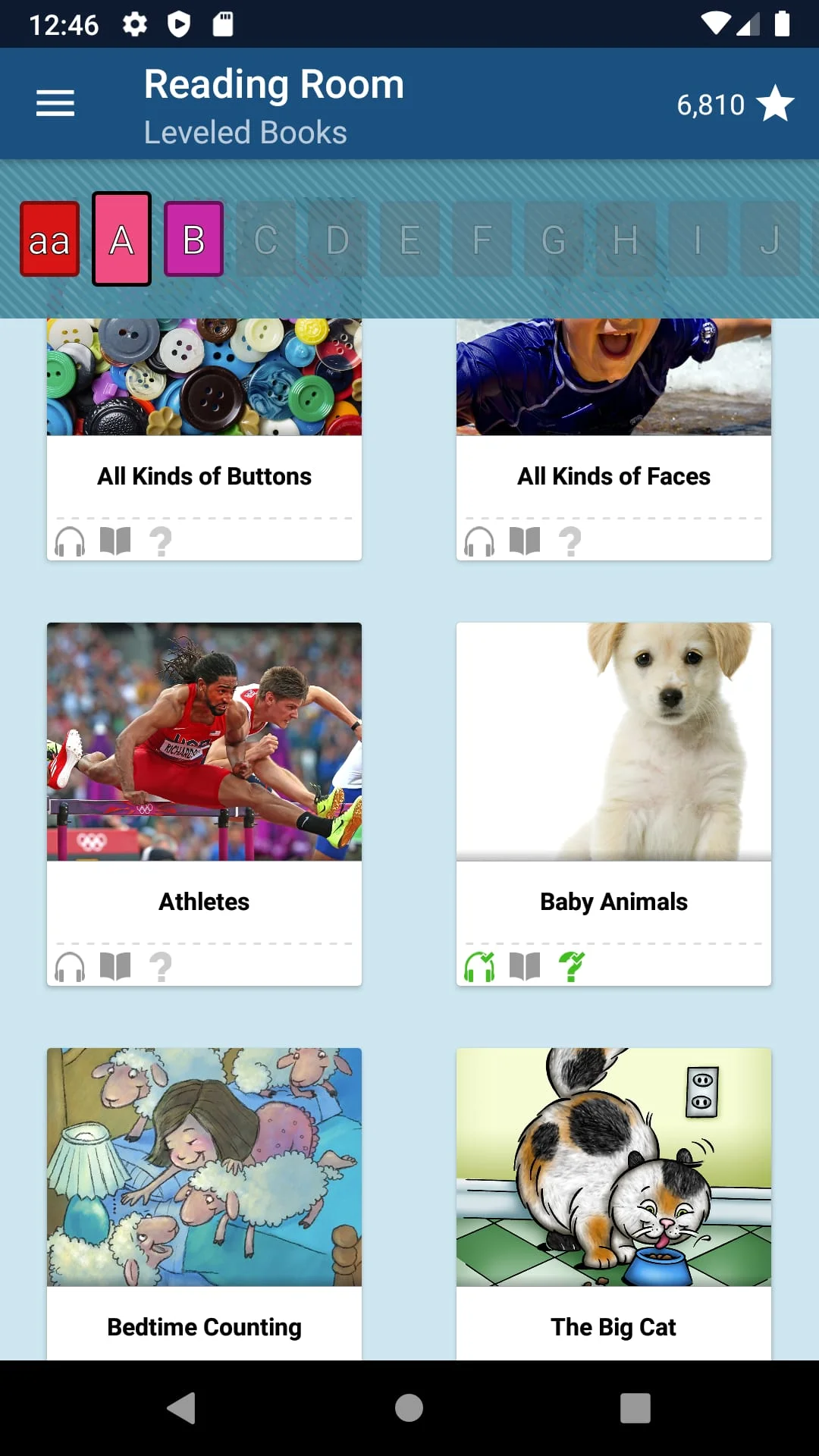The image size is (819, 1456).
Task: Open the "Athletes" book to read
Action: tap(114, 965)
